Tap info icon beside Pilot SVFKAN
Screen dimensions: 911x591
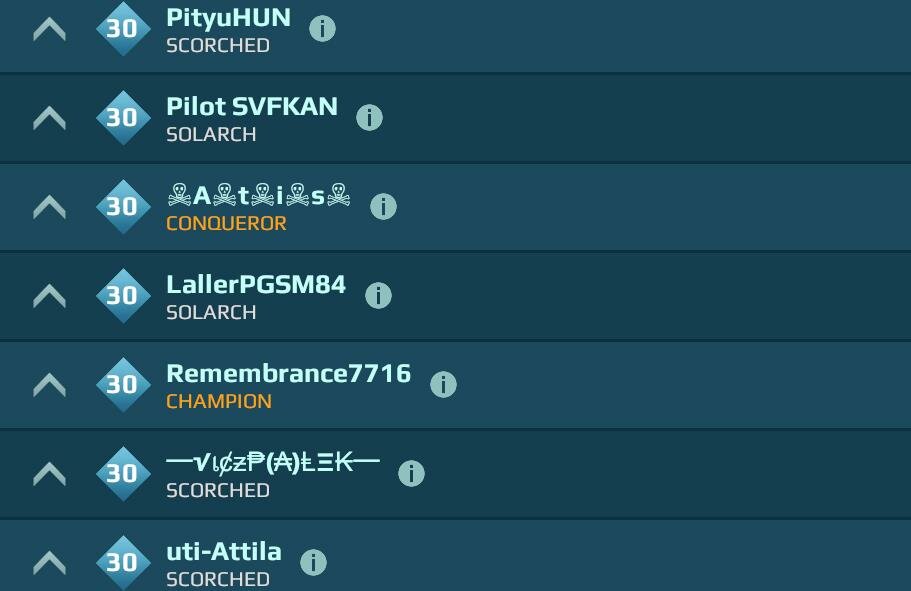[x=369, y=117]
